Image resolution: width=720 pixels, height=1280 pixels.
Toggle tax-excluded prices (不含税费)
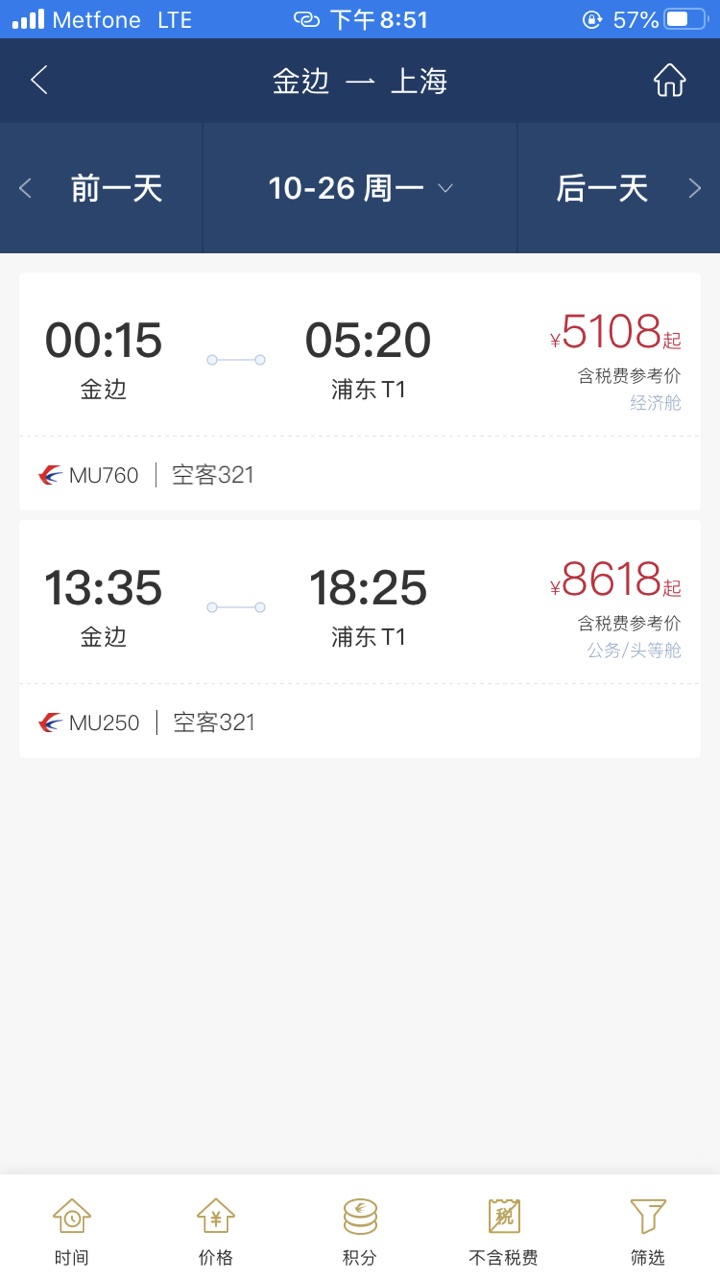click(x=503, y=1231)
